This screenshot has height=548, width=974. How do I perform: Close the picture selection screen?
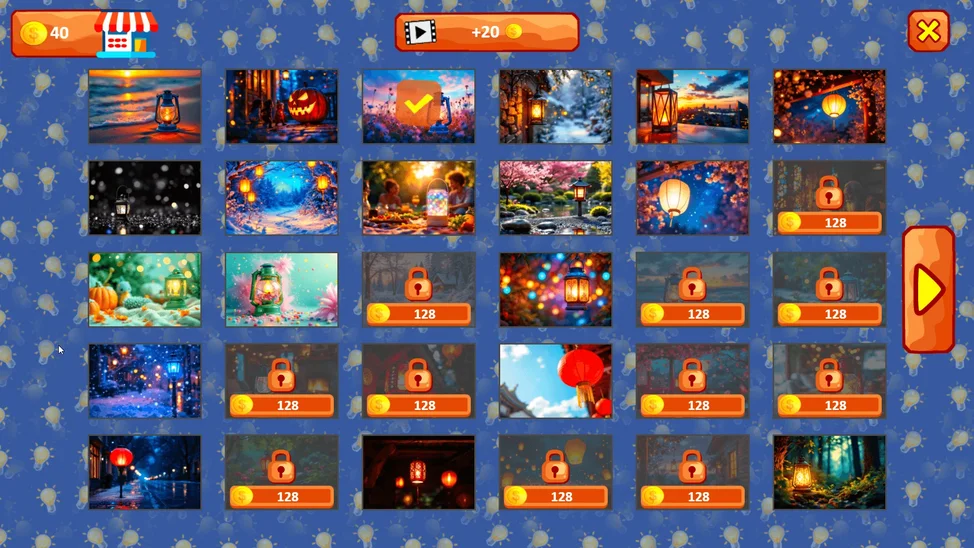928,31
